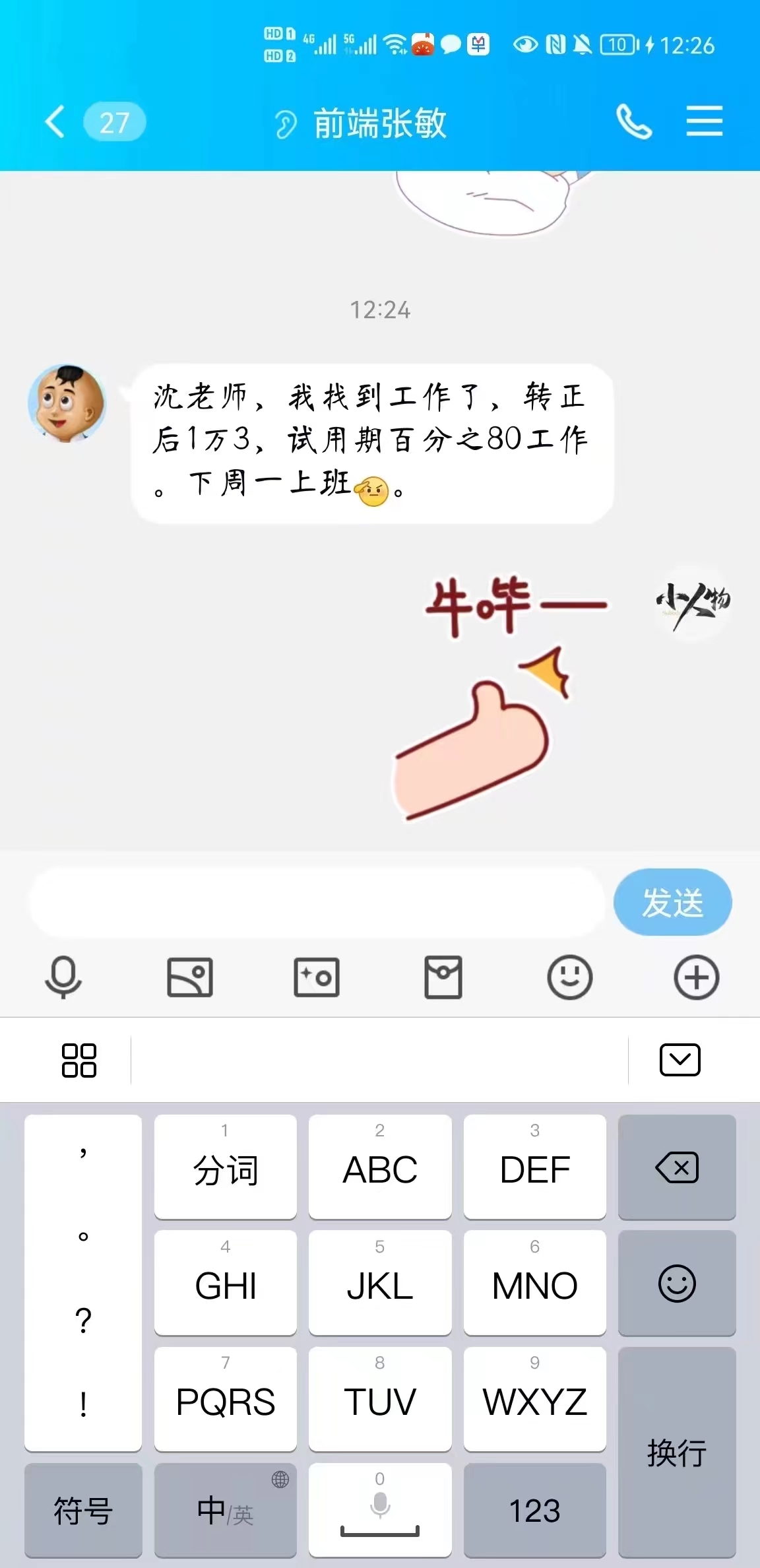The height and width of the screenshot is (1568, 760).
Task: Send a red packet
Action: pos(443,977)
